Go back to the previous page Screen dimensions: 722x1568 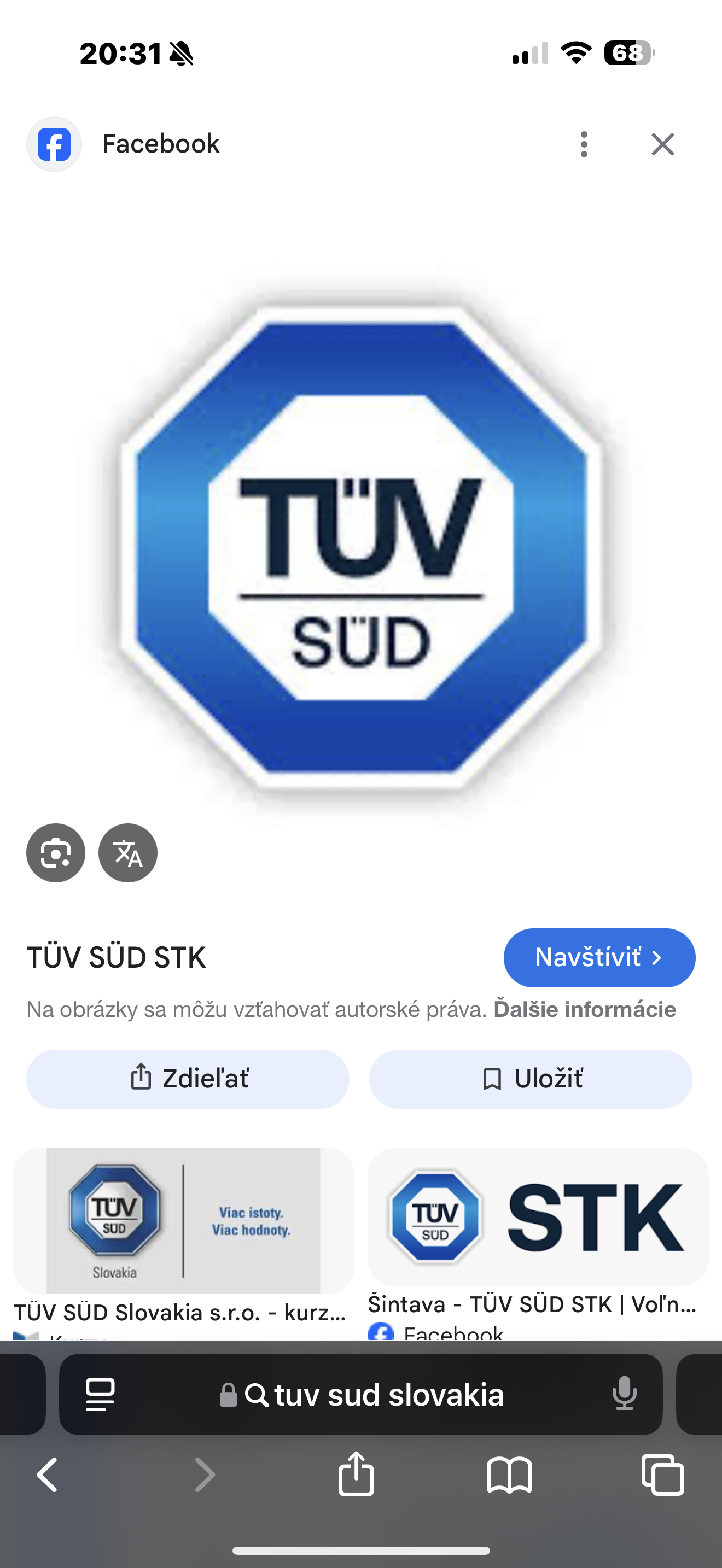pyautogui.click(x=48, y=1475)
